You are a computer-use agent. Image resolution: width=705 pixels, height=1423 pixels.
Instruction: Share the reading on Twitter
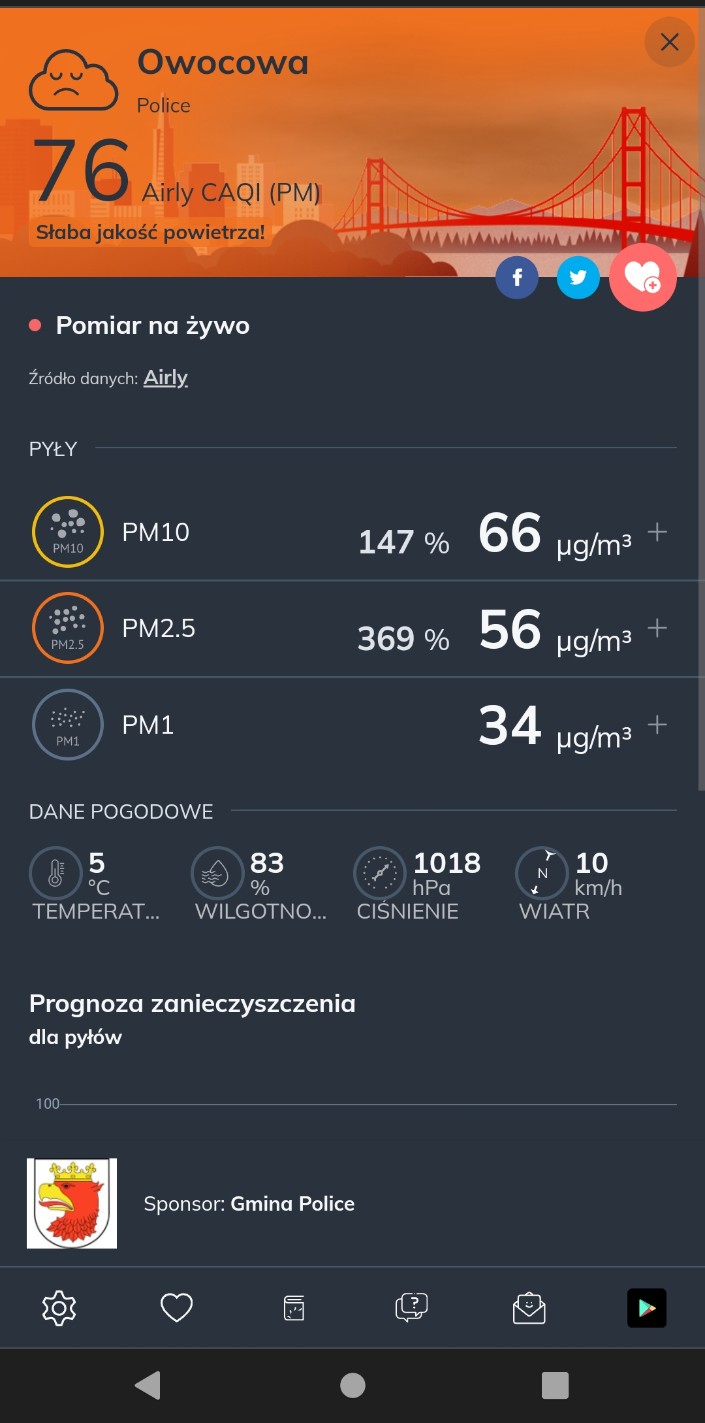[578, 277]
